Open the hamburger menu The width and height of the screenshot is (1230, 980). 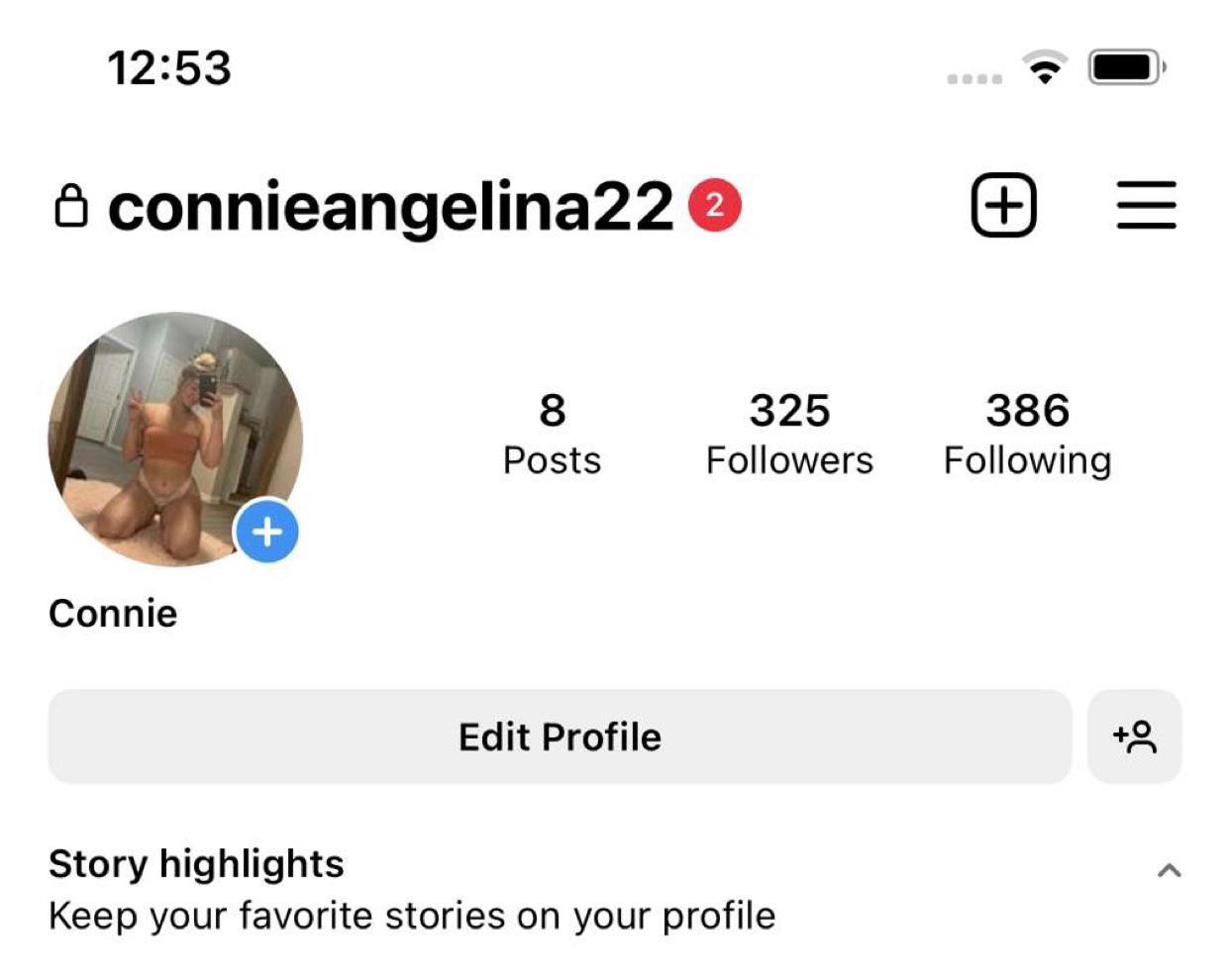pos(1146,205)
